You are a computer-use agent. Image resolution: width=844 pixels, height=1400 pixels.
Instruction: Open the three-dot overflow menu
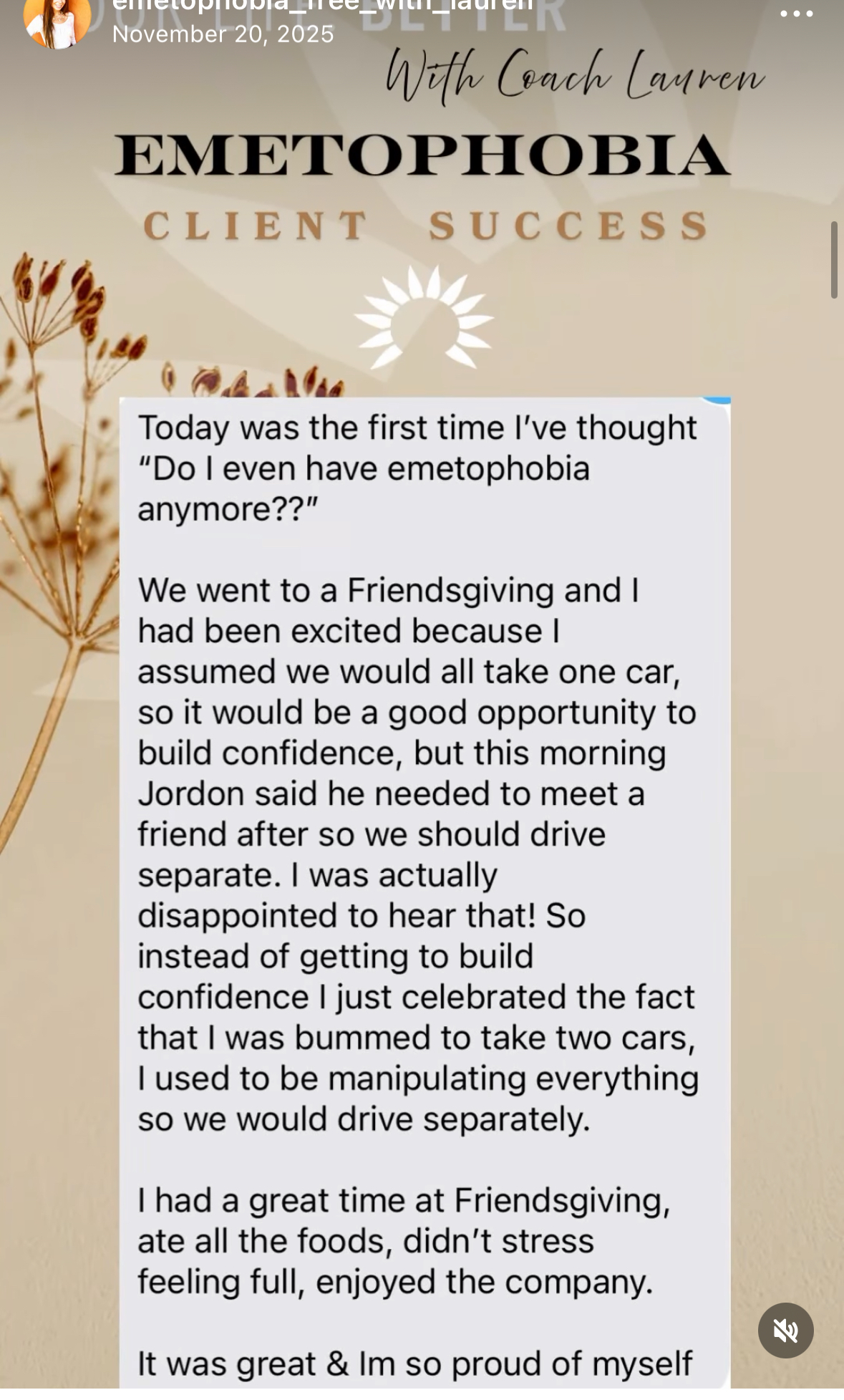pyautogui.click(x=795, y=14)
